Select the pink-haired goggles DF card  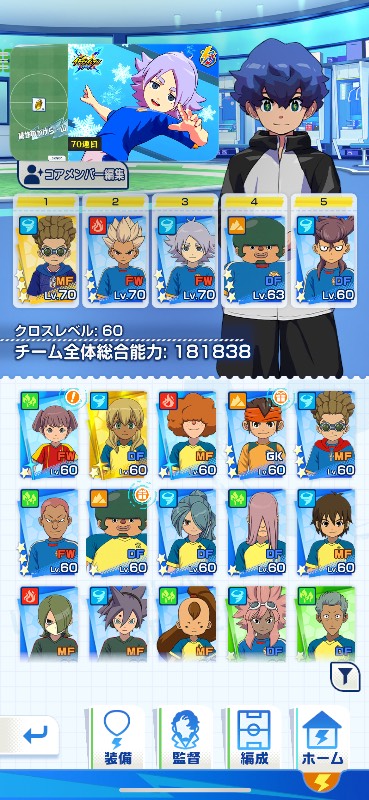click(x=257, y=623)
